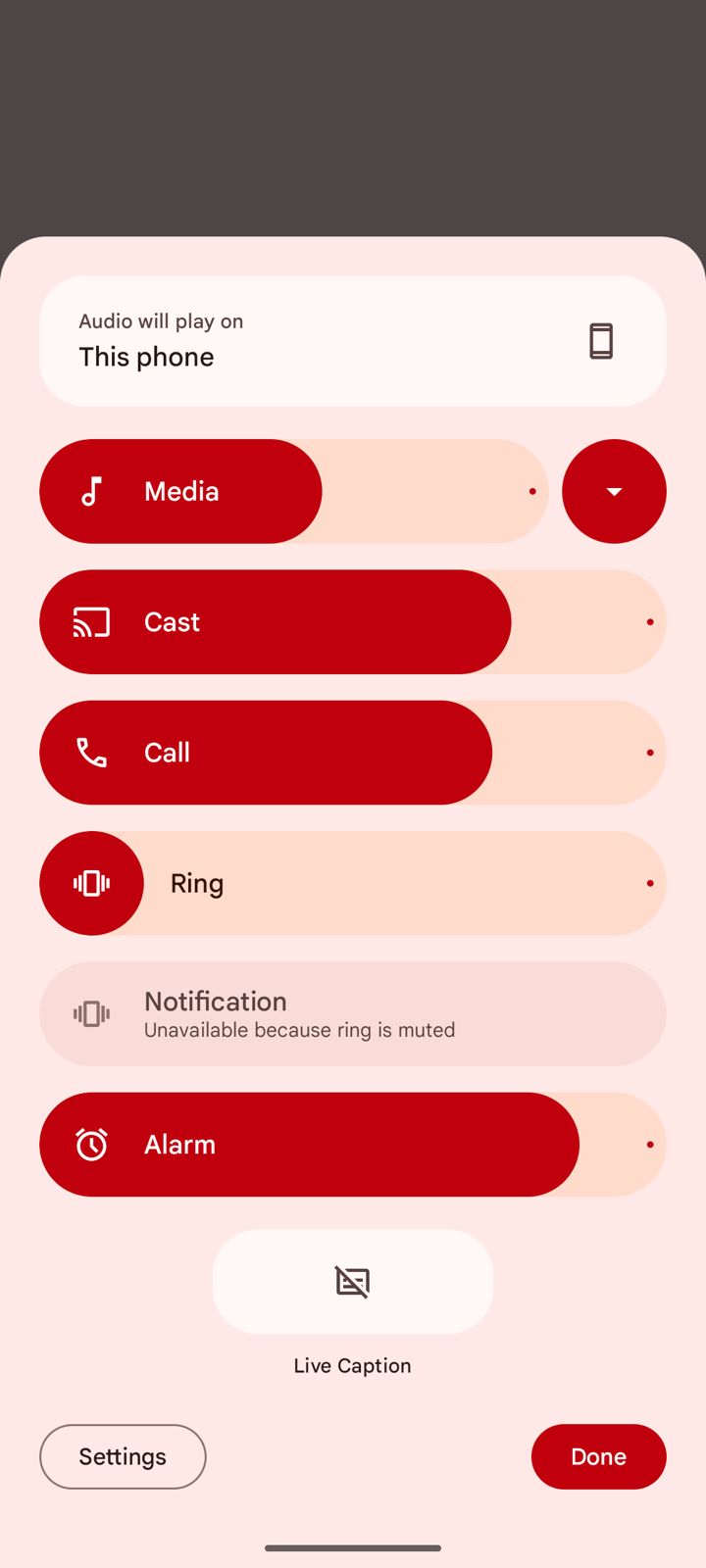Click the Live Caption text label
The image size is (706, 1568).
coord(352,1365)
